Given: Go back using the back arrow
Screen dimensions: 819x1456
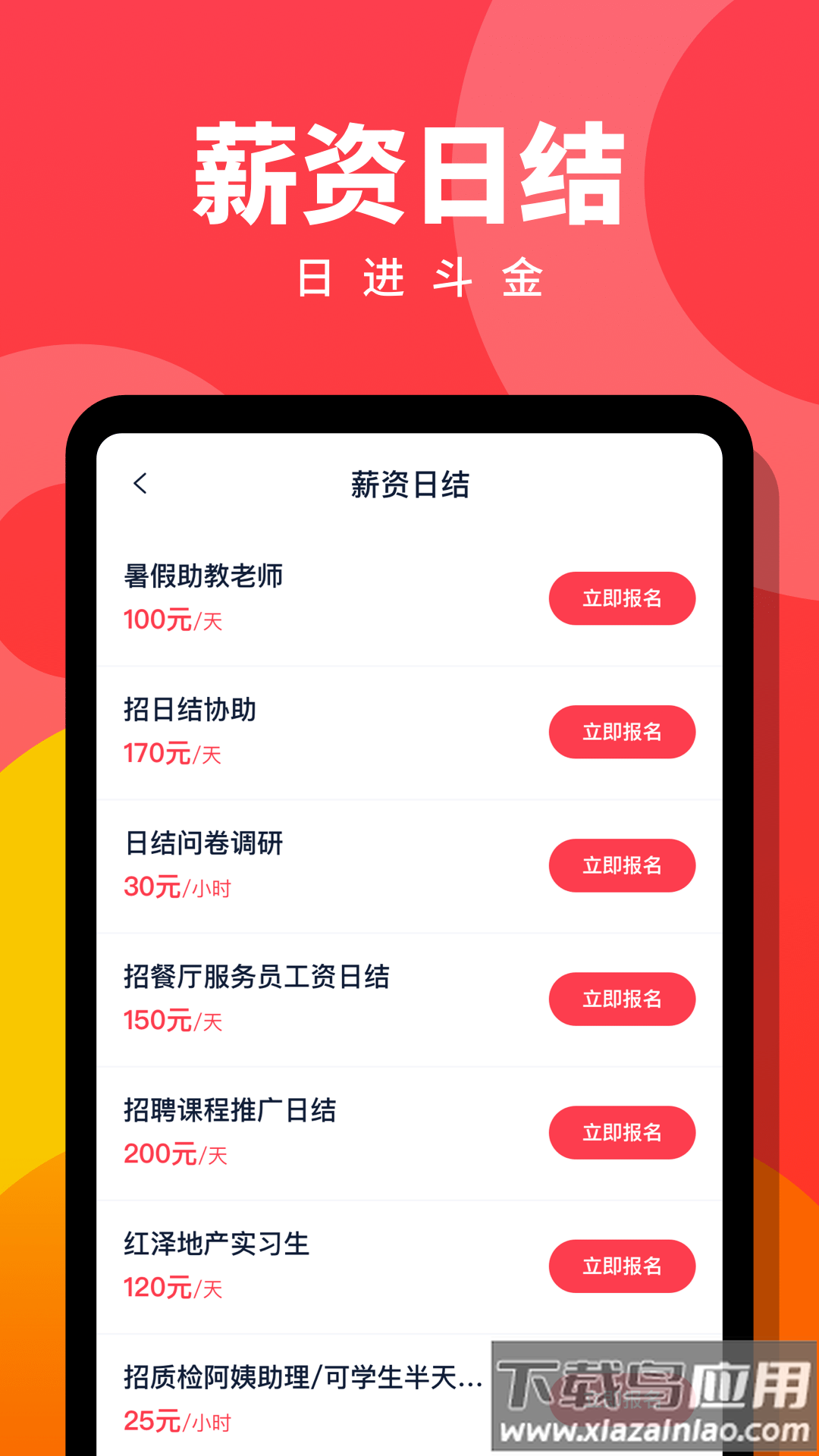Looking at the screenshot, I should tap(140, 483).
